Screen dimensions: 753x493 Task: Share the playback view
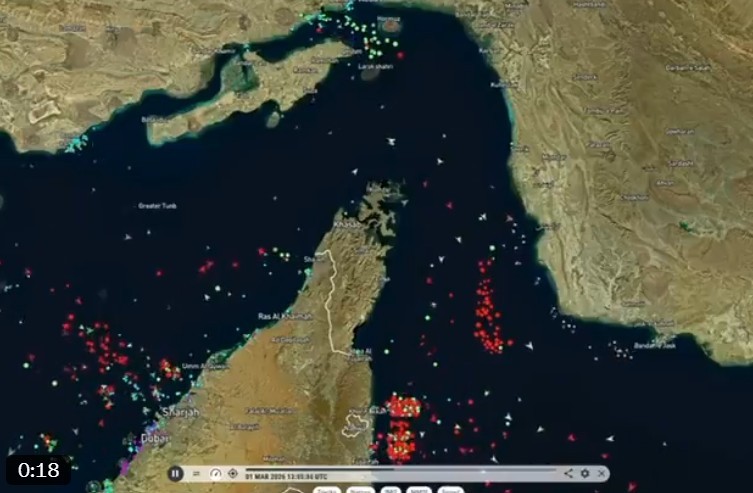point(569,473)
